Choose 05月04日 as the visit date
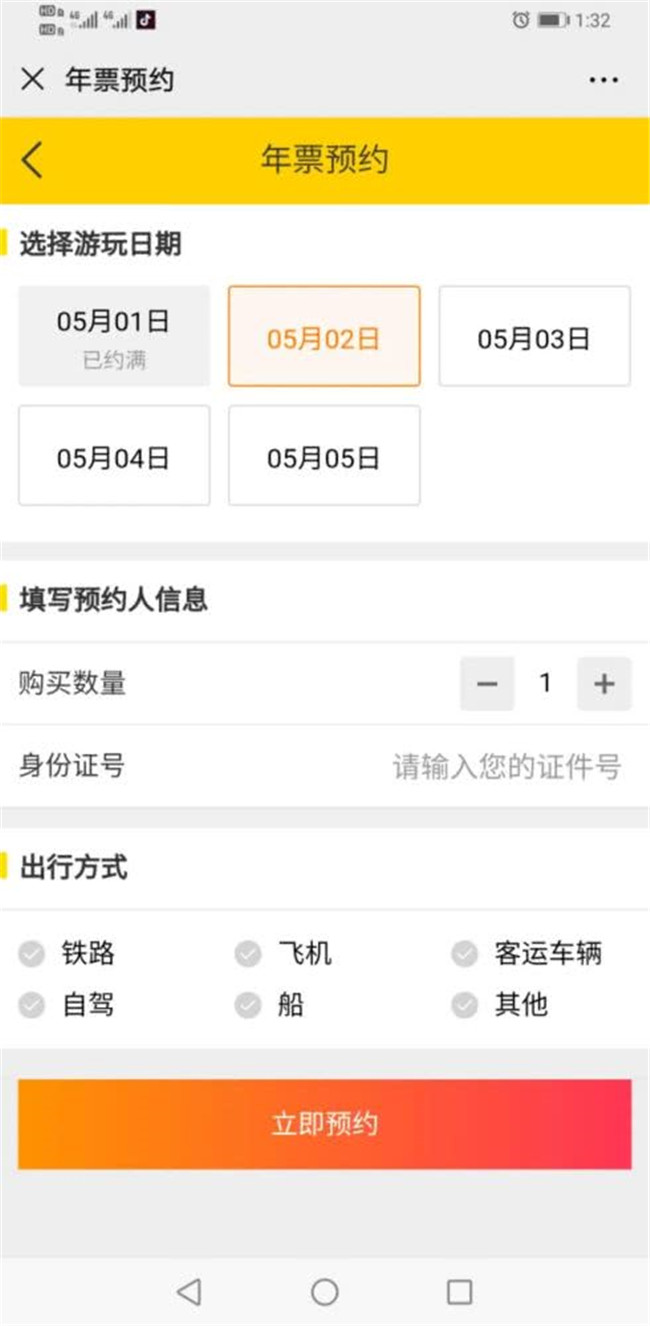650x1326 pixels. (114, 456)
